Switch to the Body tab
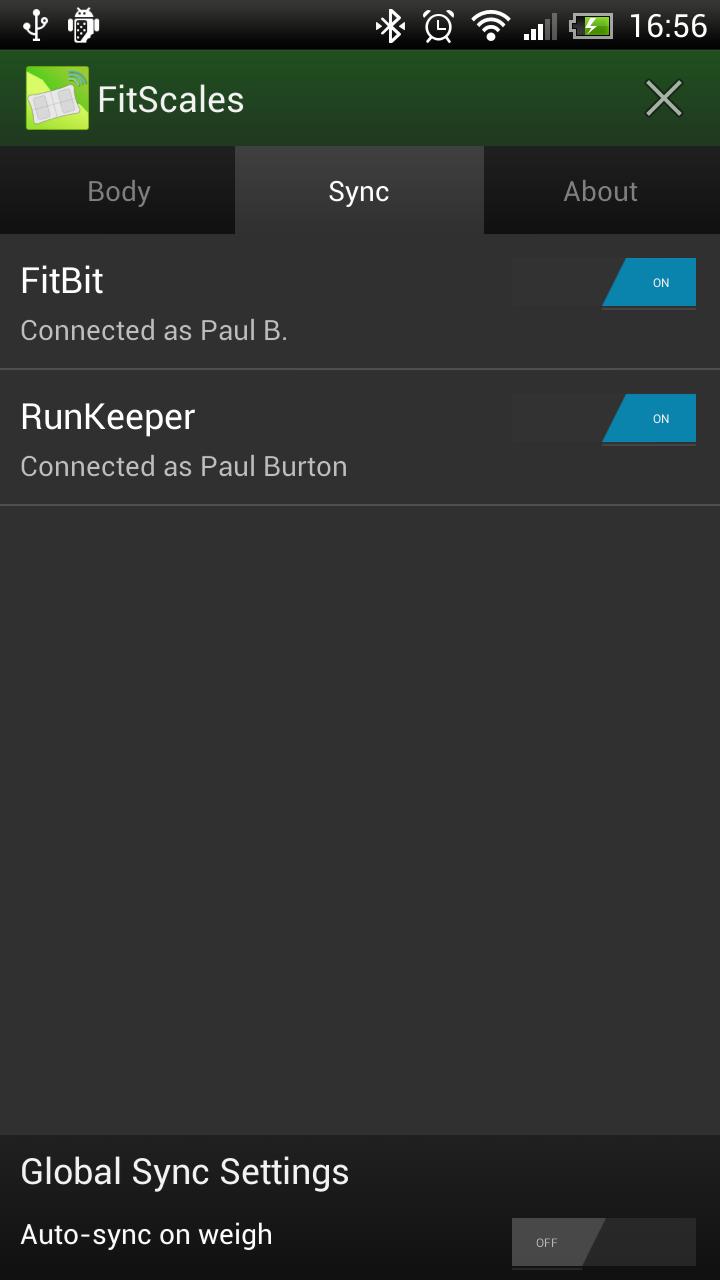This screenshot has height=1280, width=720. [118, 191]
